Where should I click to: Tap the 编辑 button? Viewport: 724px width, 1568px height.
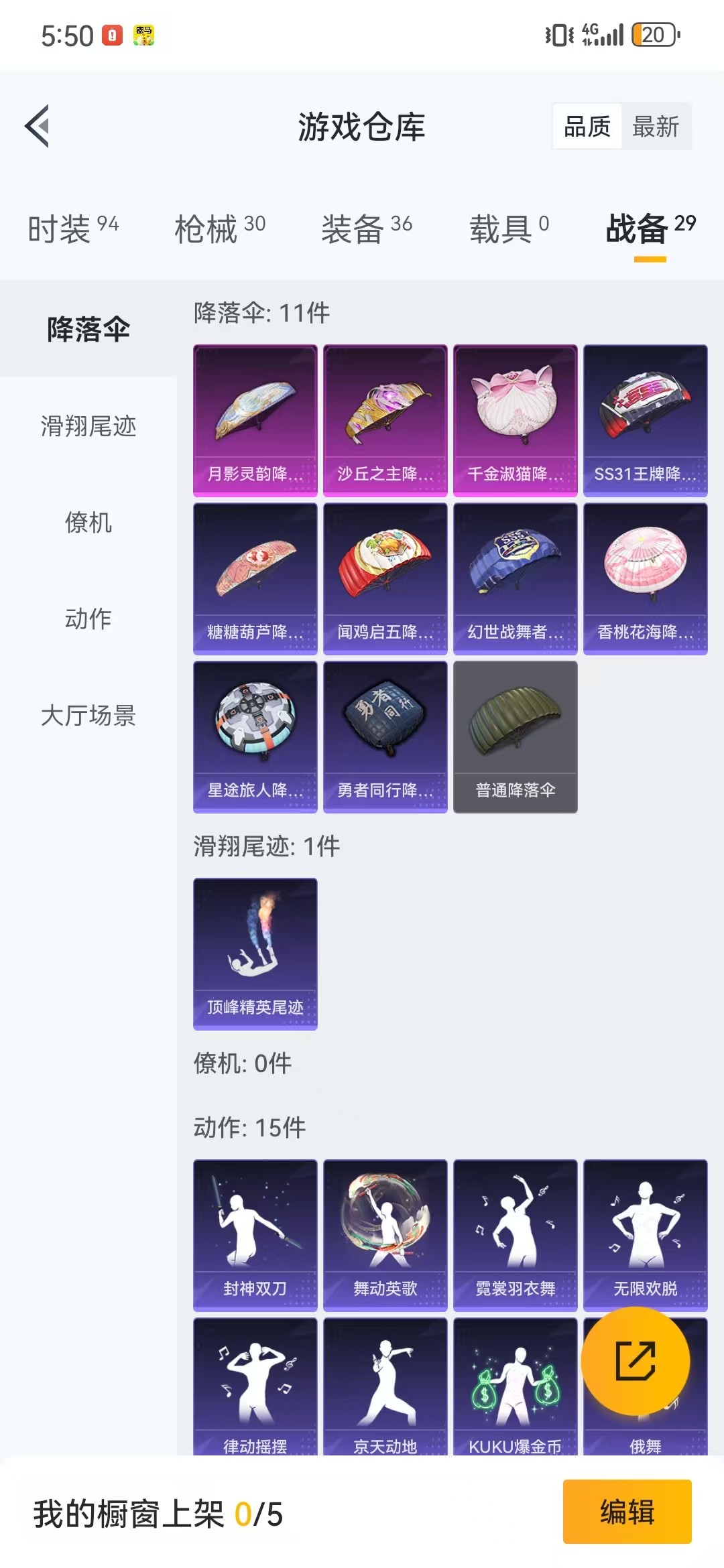click(627, 1512)
